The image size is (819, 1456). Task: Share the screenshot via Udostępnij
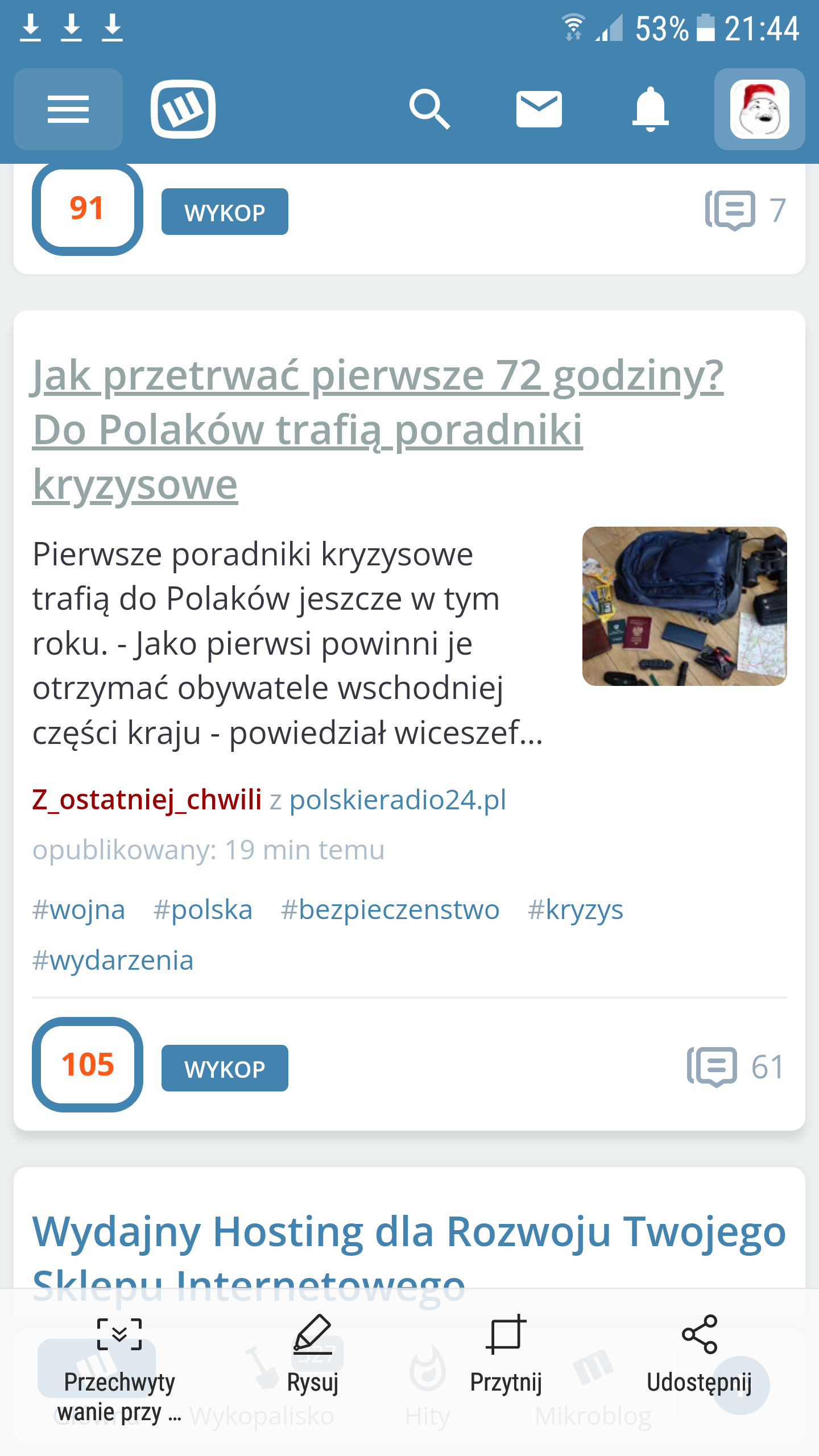tap(699, 1354)
